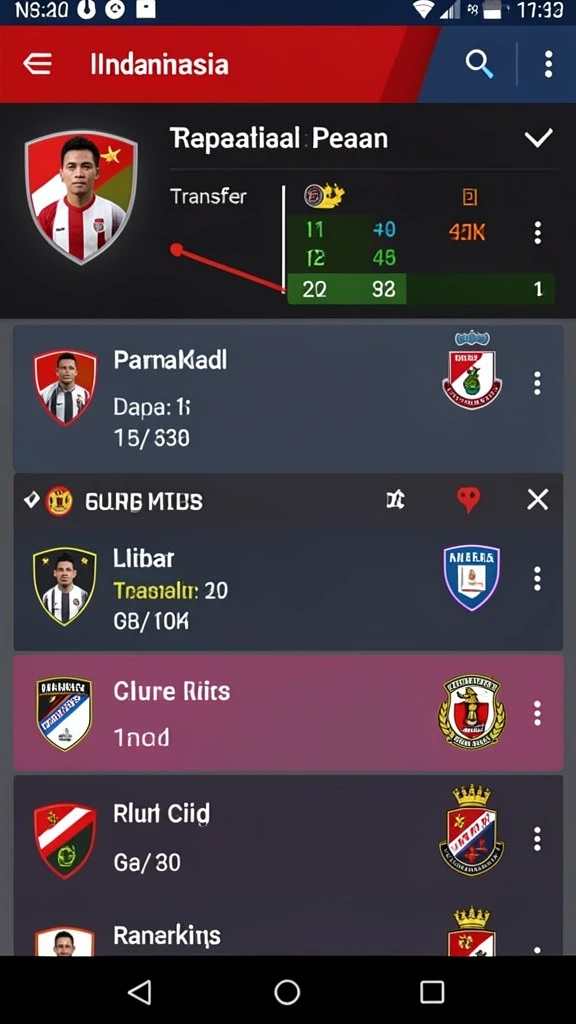Screen dimensions: 576x1024
Task: Open the Rlurt Ciid card
Action: click(x=288, y=838)
